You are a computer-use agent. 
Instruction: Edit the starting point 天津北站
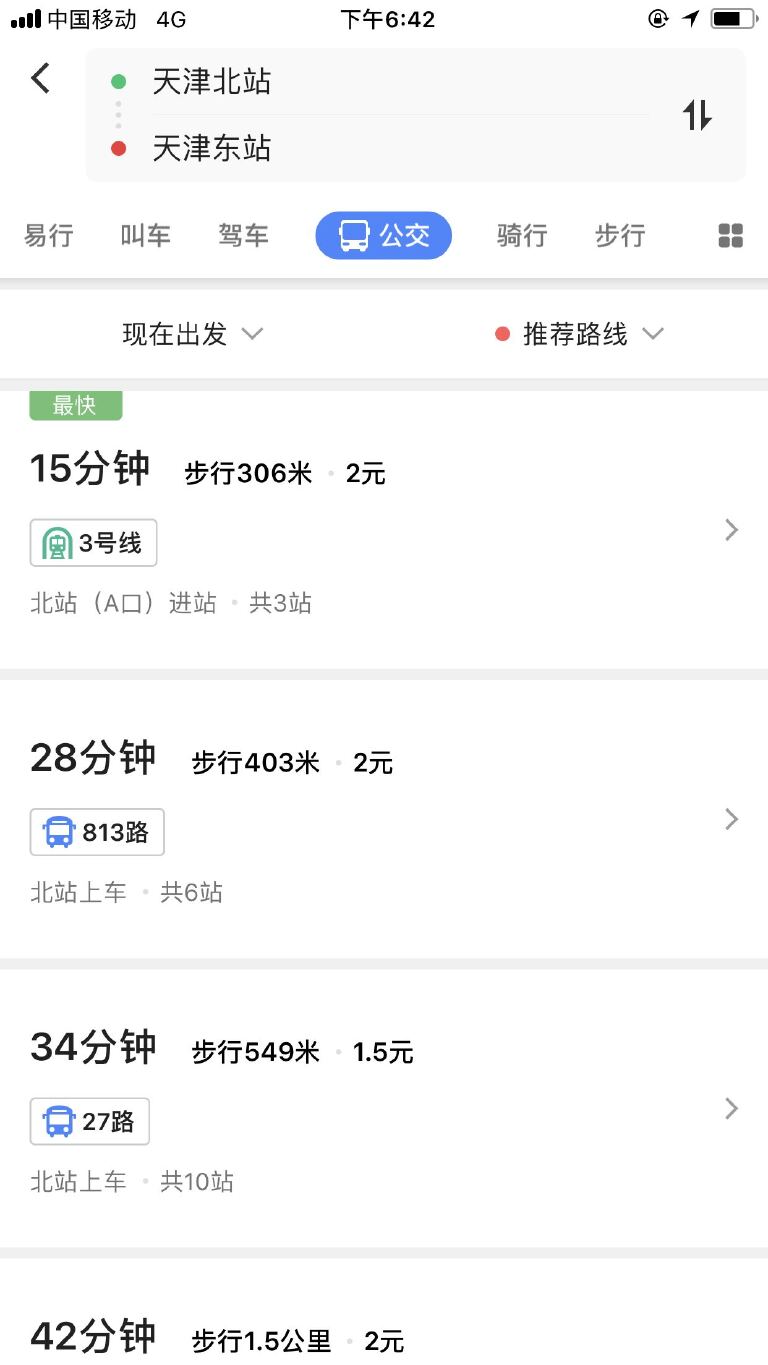click(212, 82)
